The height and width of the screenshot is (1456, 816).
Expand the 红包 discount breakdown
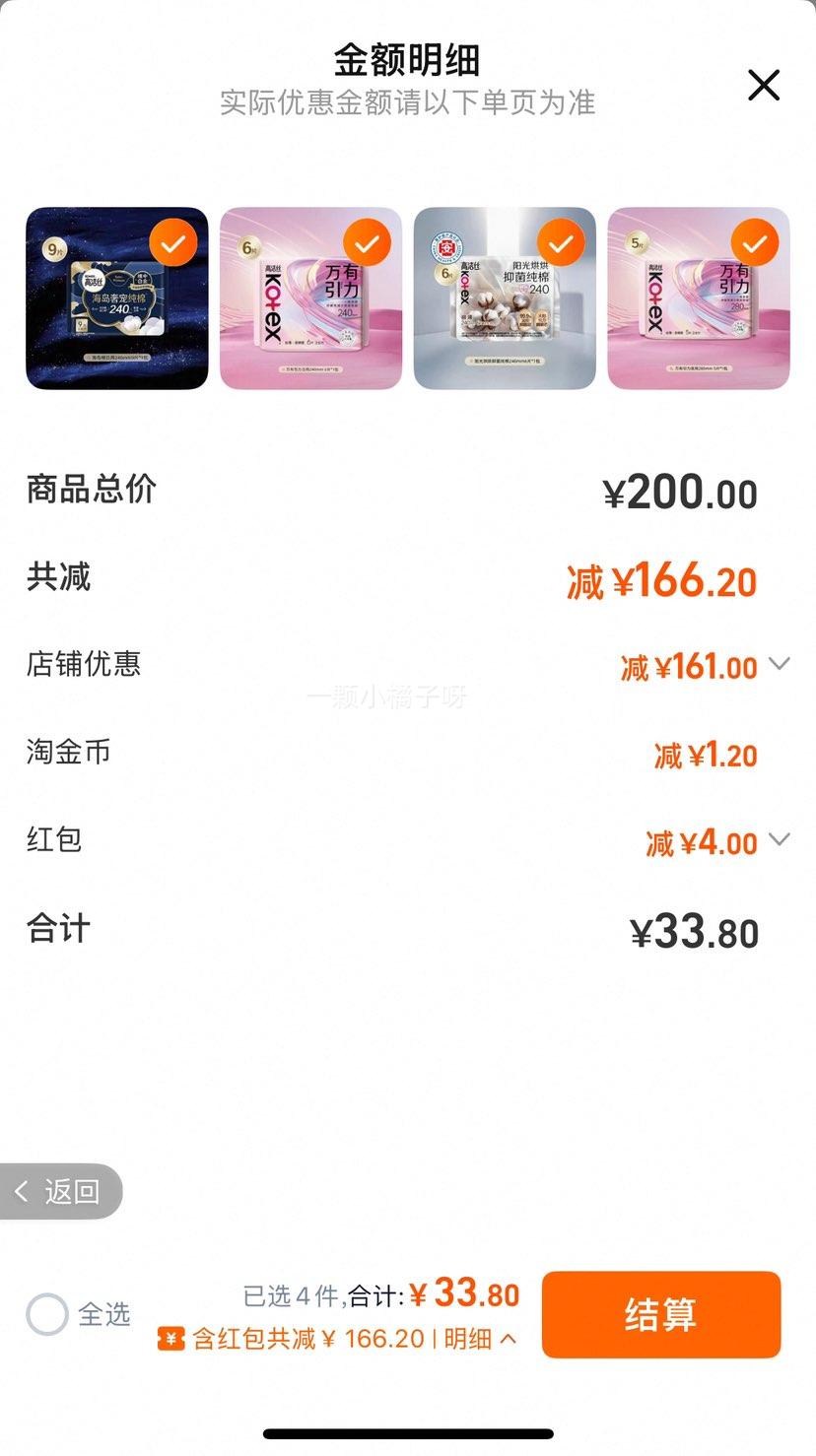[x=778, y=840]
